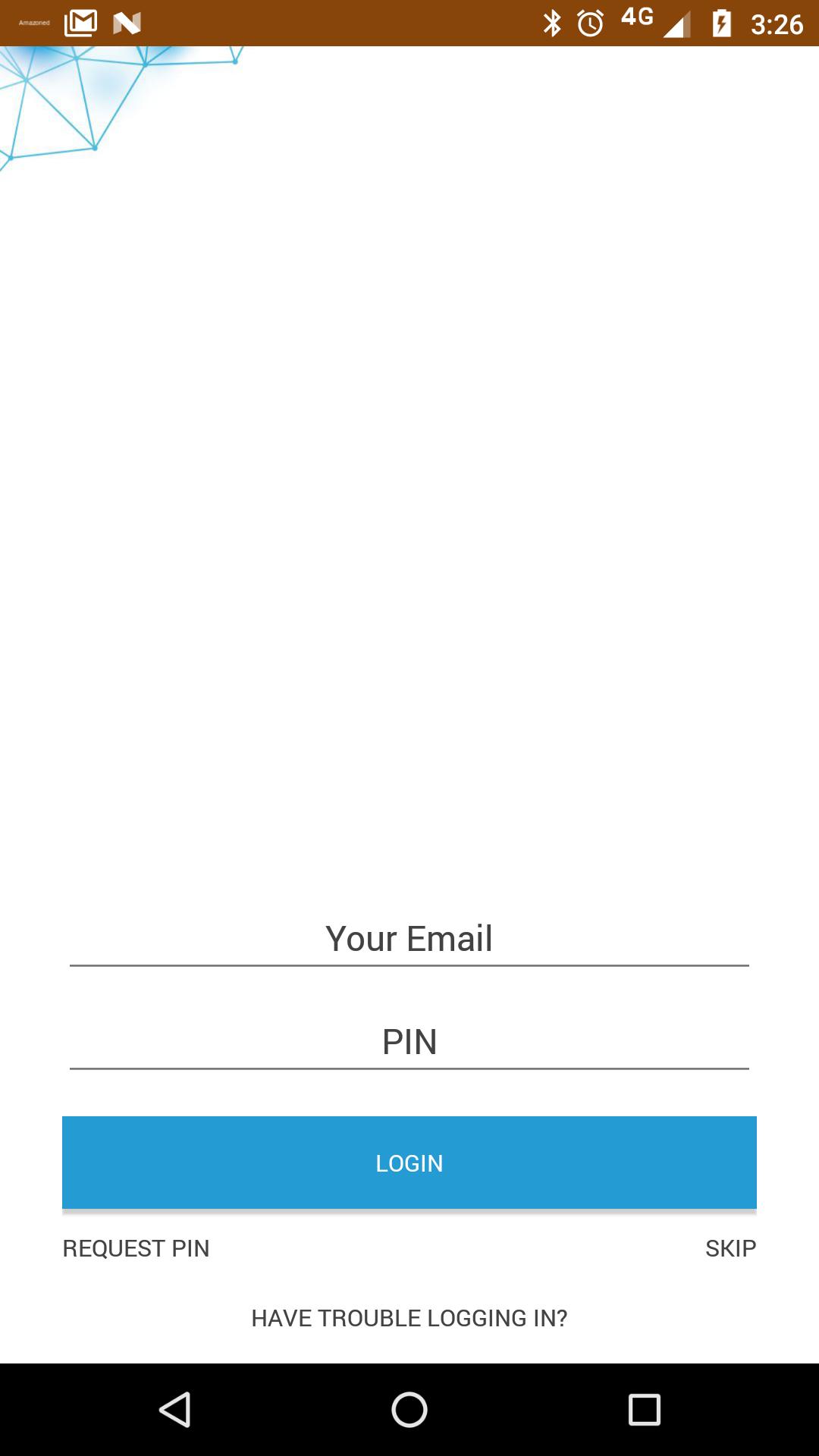Tap the Your Email field
This screenshot has height=1456, width=819.
tap(409, 939)
